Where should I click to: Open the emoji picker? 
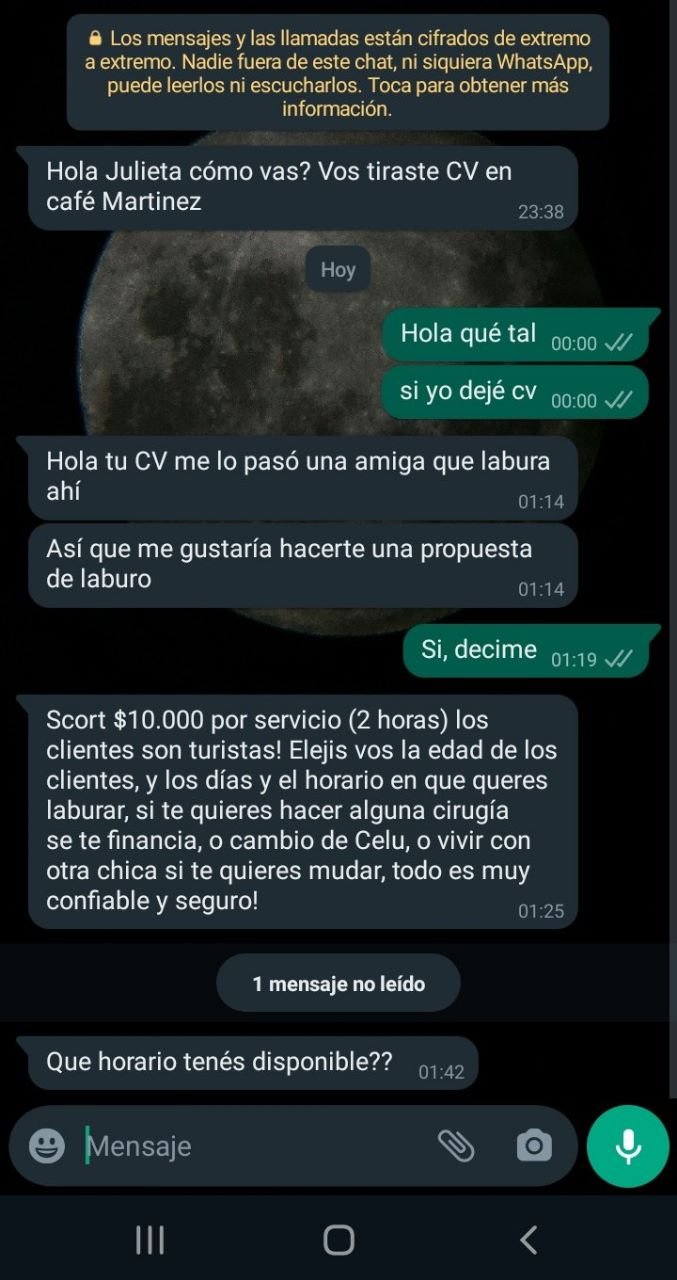coord(47,1146)
